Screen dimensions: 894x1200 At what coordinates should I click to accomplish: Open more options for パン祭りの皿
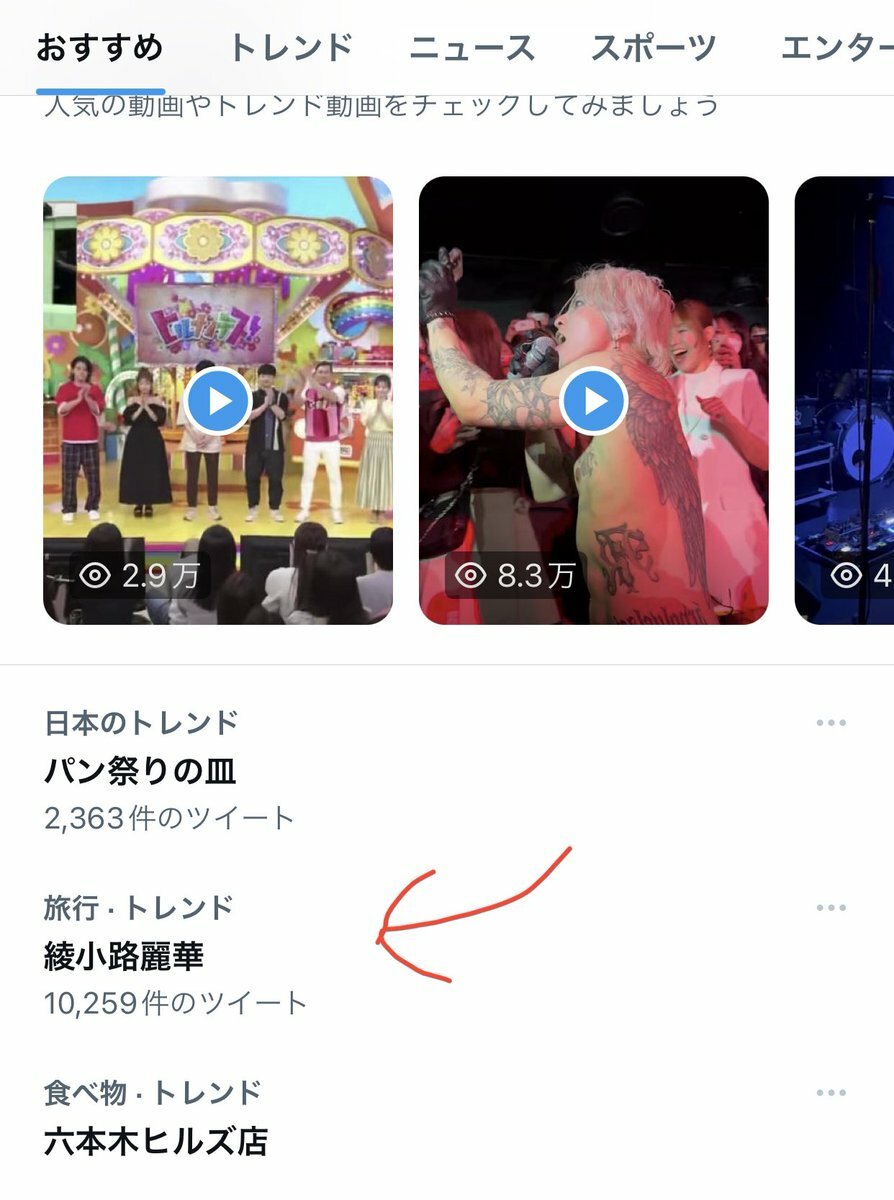pos(831,723)
